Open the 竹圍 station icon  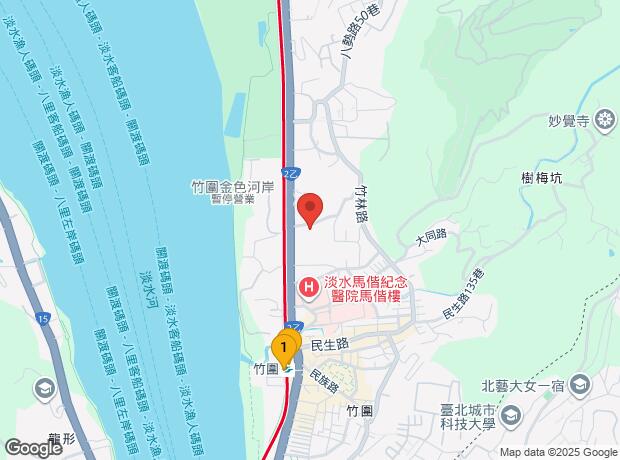tap(288, 368)
